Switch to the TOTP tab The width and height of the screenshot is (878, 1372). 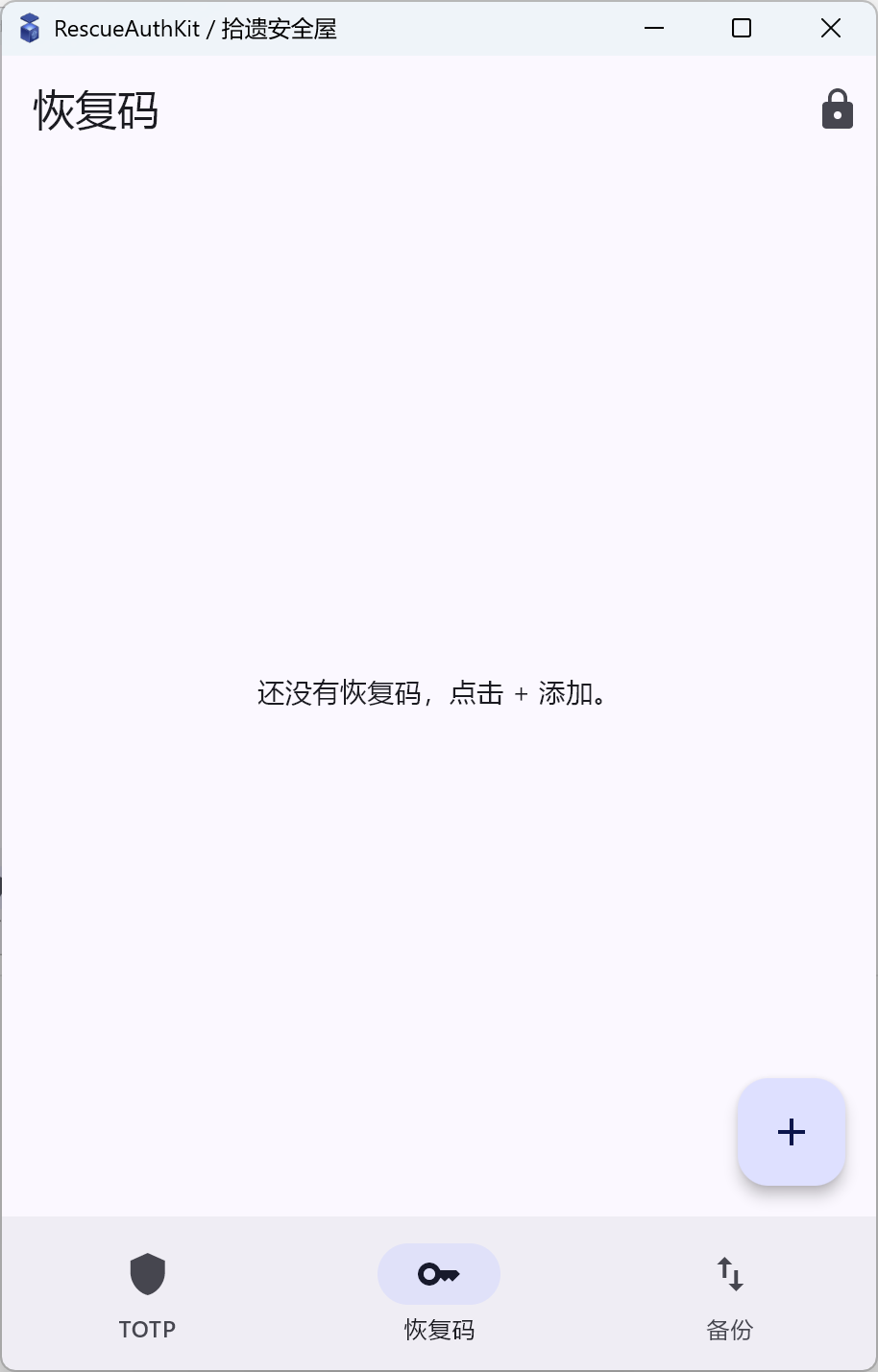click(x=148, y=1292)
